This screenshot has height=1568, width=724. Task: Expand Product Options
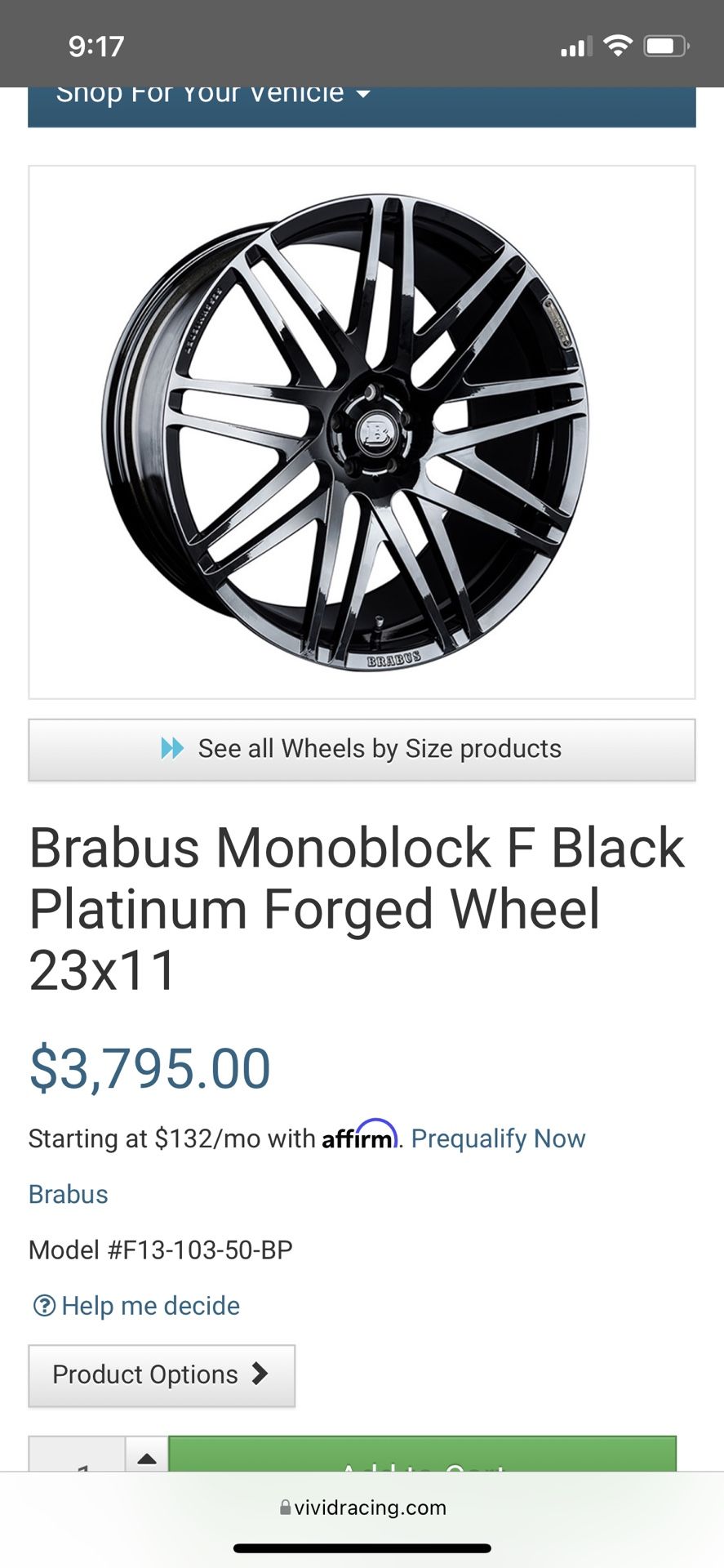coord(162,1375)
